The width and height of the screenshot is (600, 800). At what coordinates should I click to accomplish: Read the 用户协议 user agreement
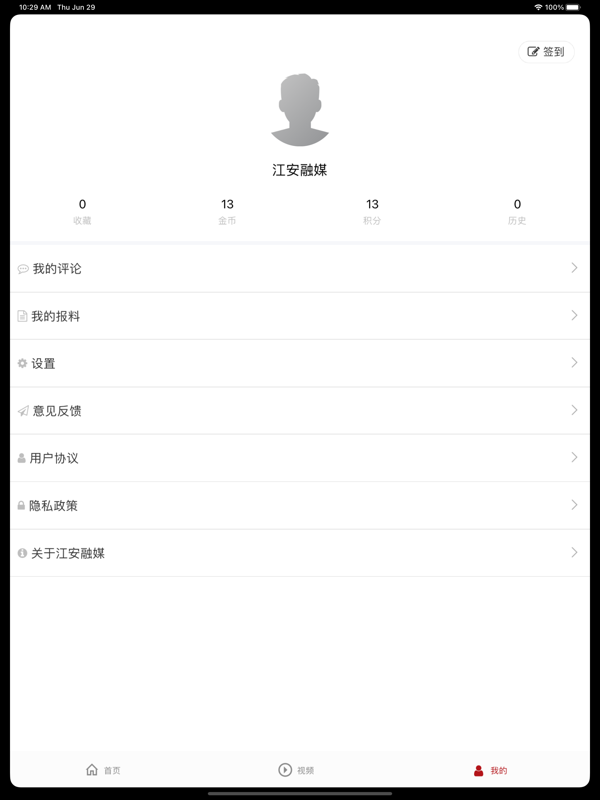coord(300,458)
